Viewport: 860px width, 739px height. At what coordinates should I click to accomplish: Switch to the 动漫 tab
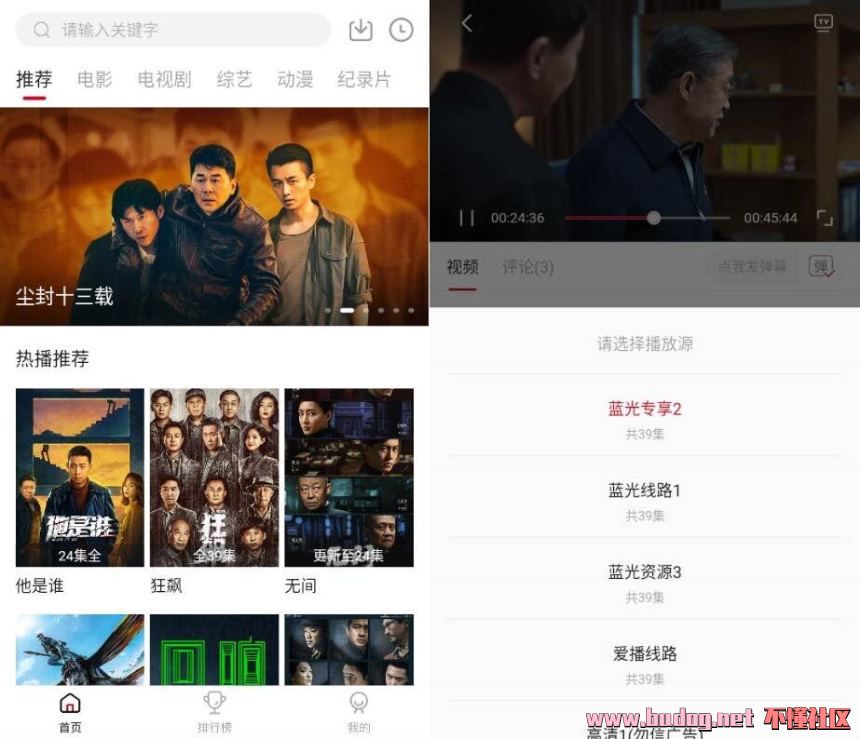(x=294, y=79)
